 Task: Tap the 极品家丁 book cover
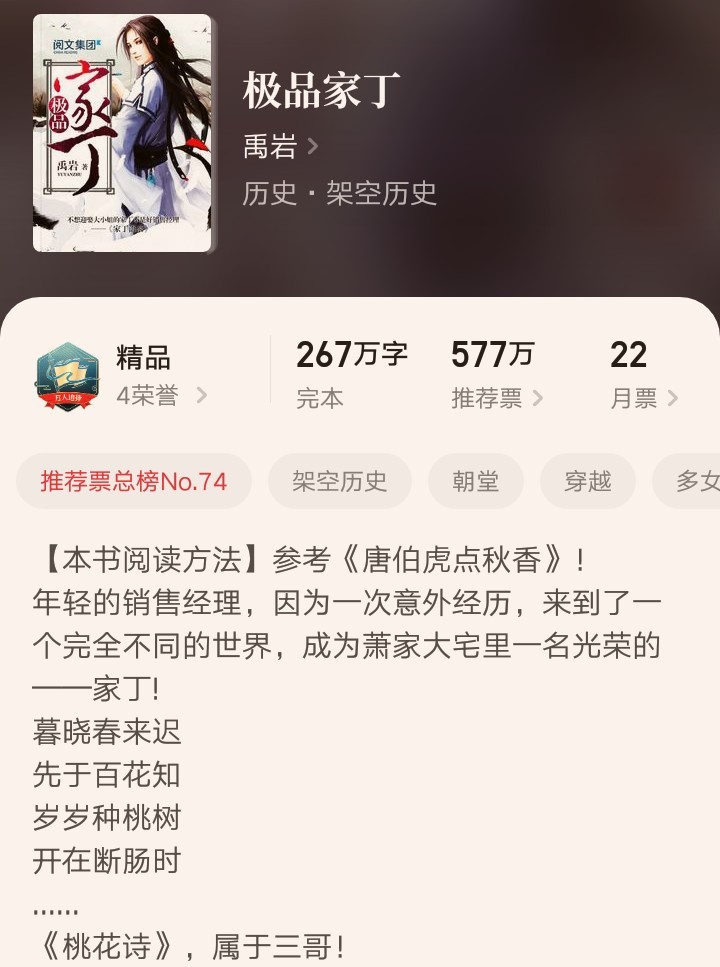pos(122,133)
